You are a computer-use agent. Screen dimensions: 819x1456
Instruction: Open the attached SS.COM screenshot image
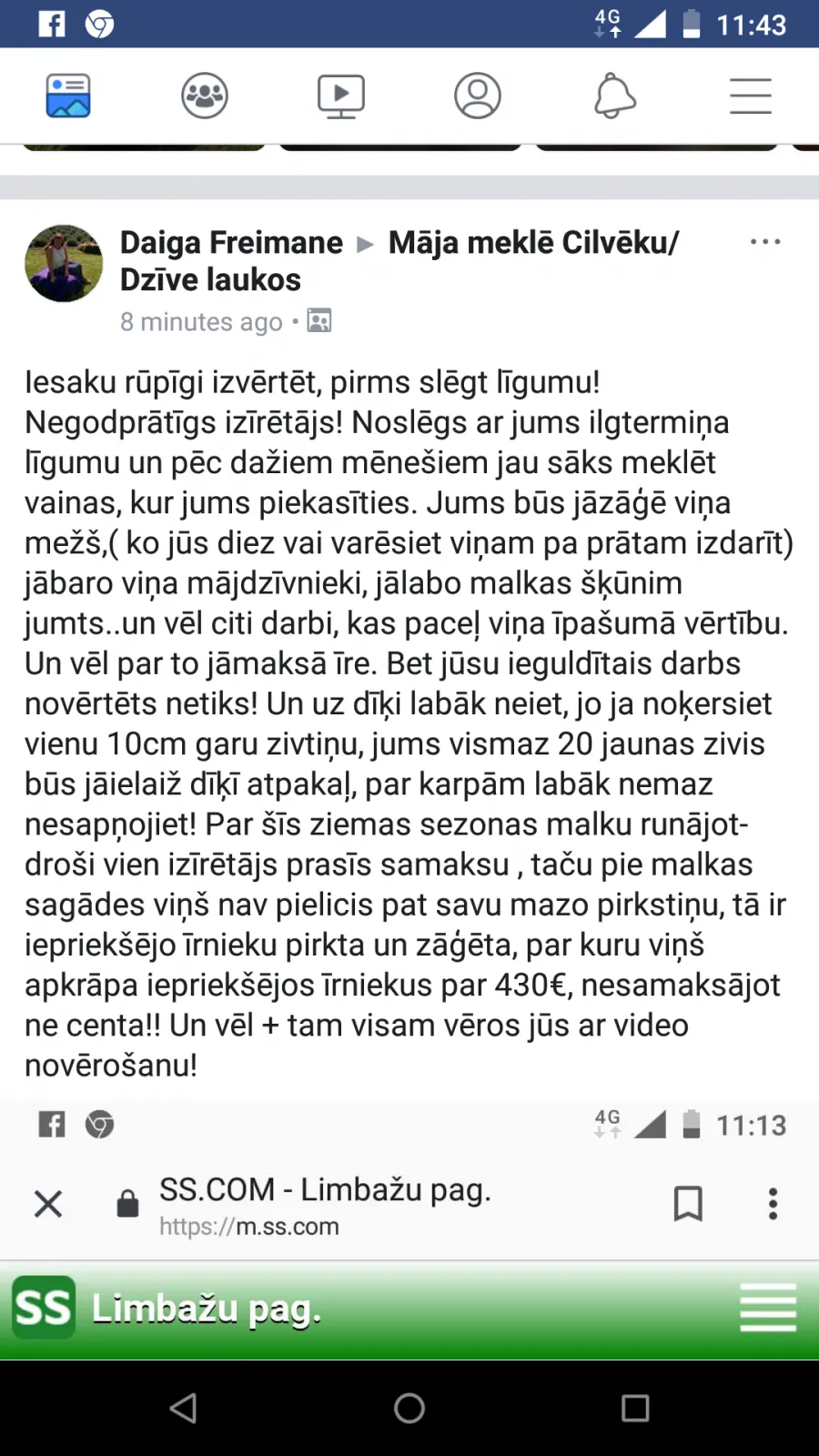[409, 1230]
